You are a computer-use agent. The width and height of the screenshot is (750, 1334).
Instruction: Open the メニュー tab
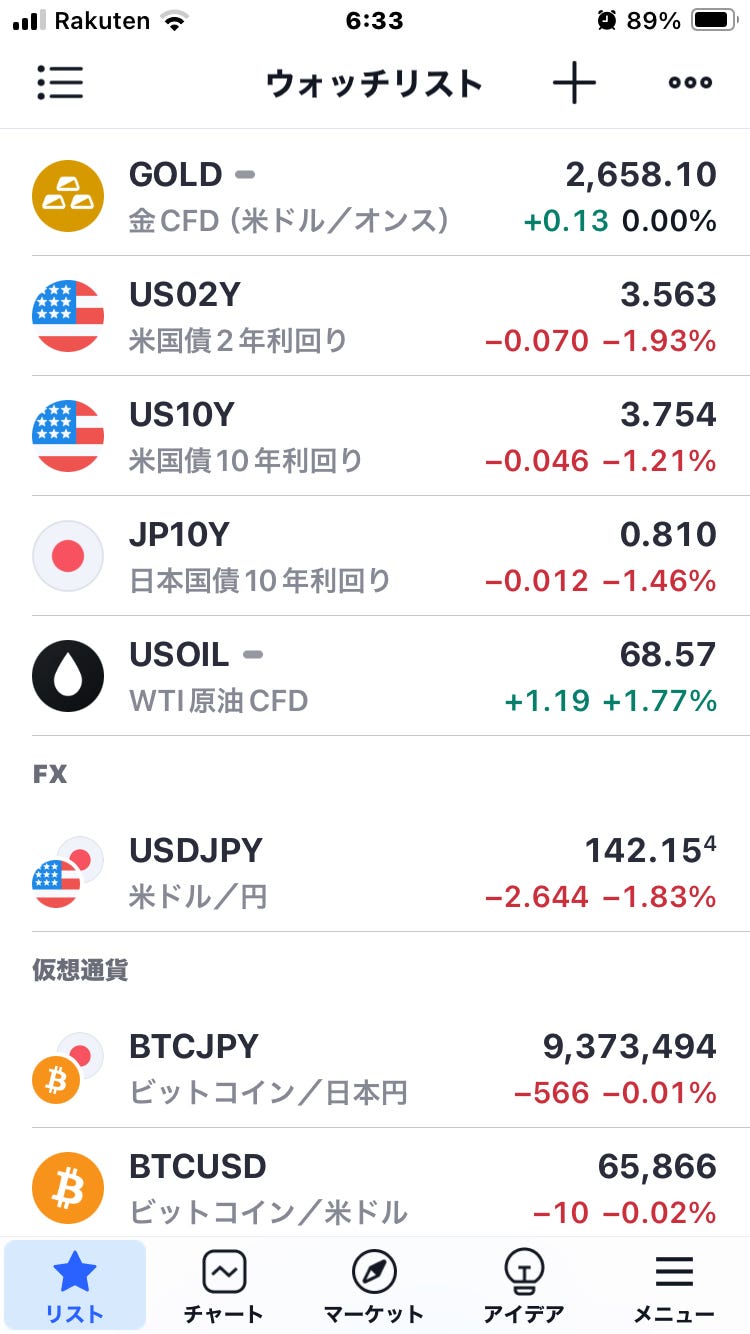tap(674, 1286)
